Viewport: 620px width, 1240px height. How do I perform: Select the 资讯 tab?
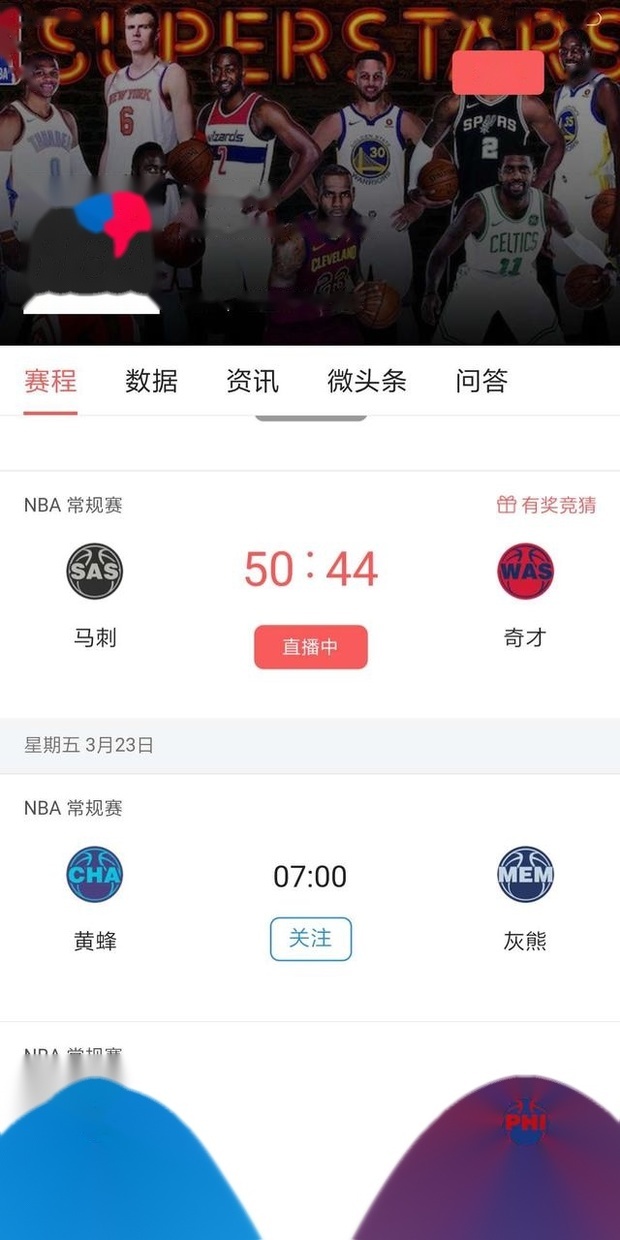(x=252, y=381)
